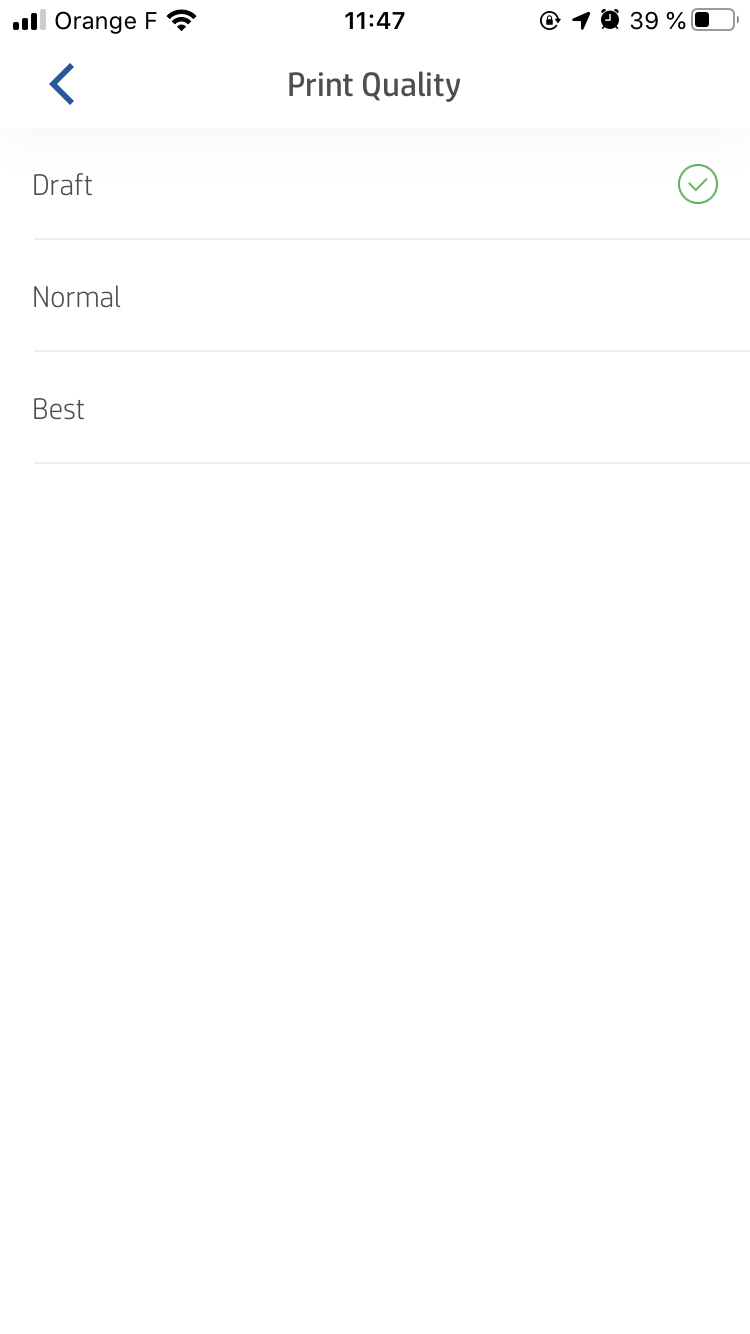Set print quality to Best
This screenshot has height=1334, width=750.
375,409
